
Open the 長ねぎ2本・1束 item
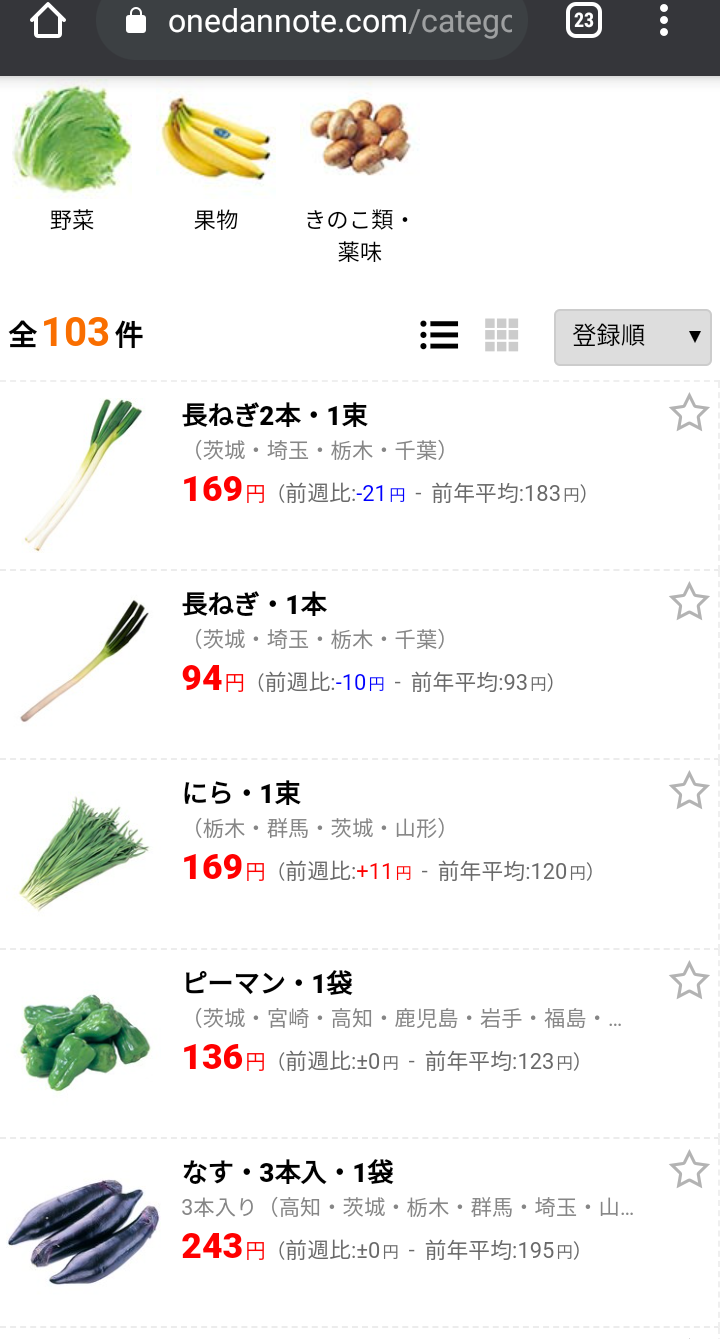[275, 415]
